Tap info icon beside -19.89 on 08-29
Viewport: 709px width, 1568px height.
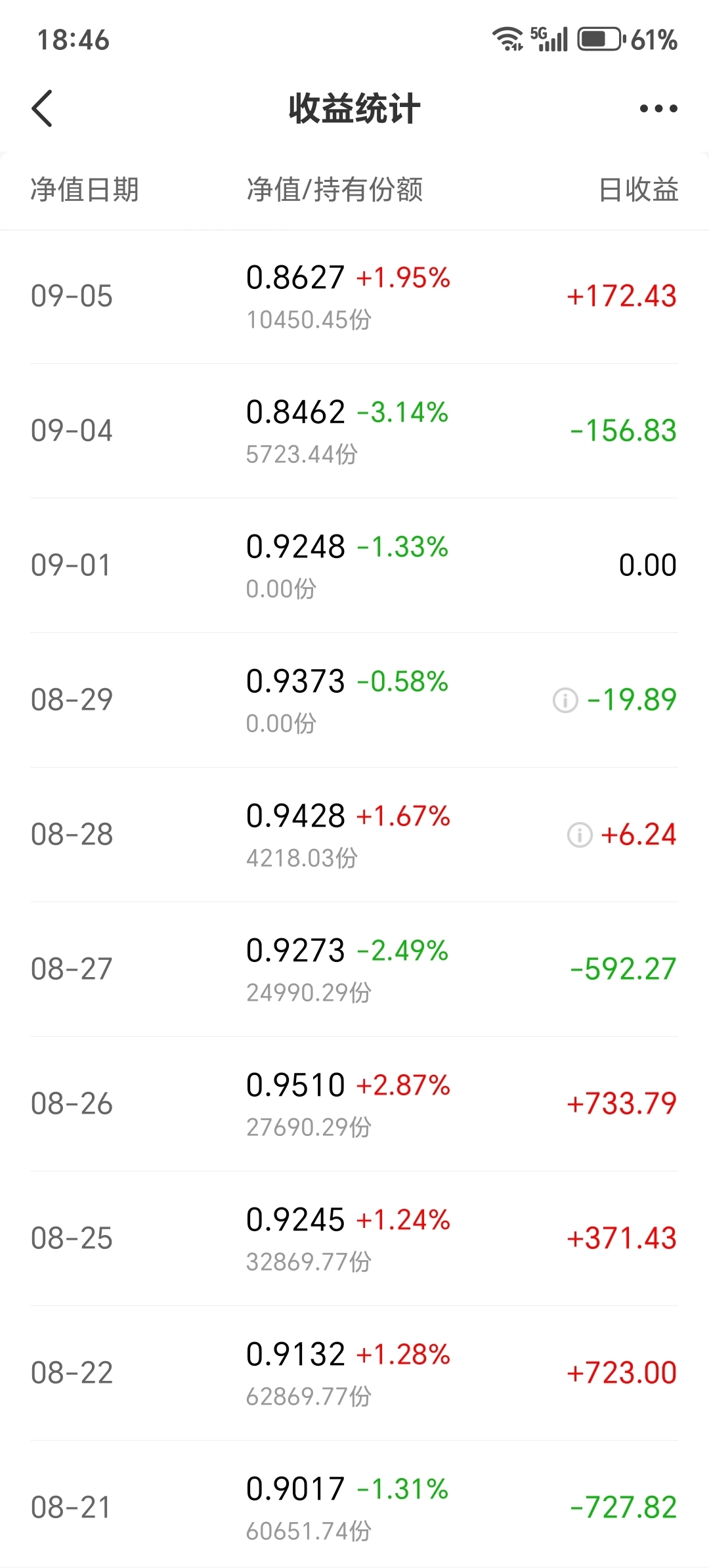click(565, 700)
